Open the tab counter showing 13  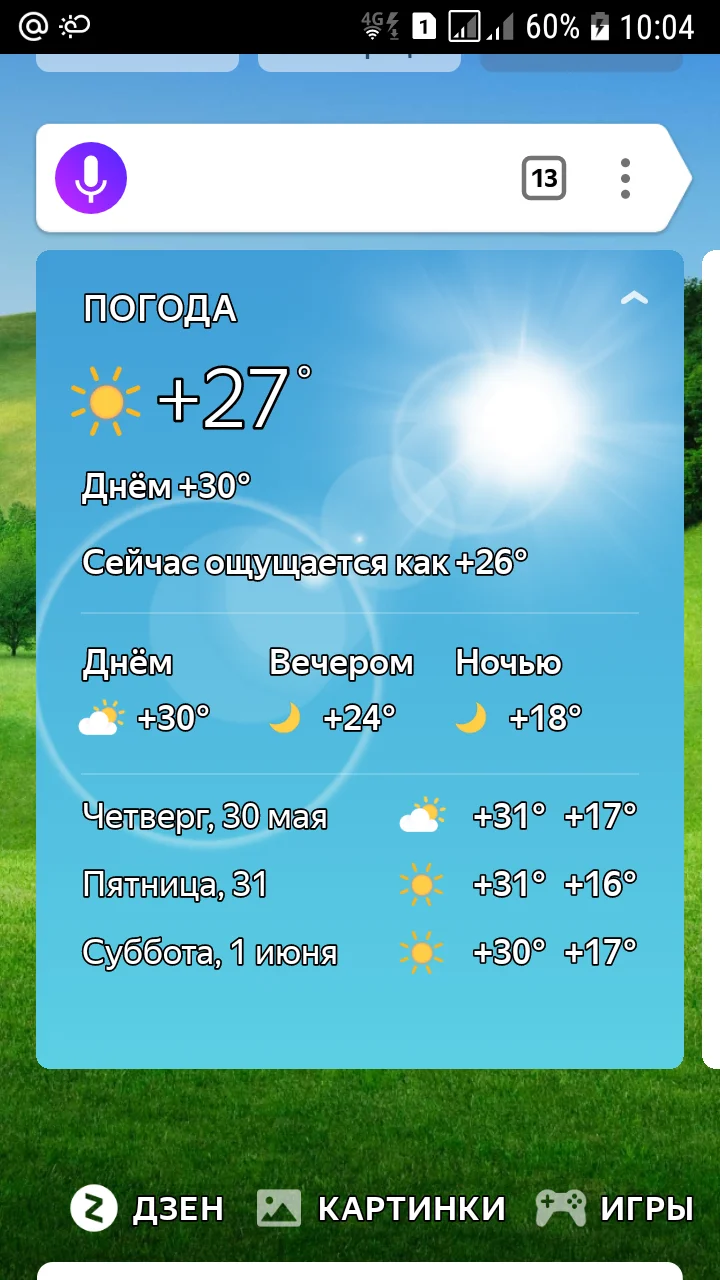[x=544, y=178]
